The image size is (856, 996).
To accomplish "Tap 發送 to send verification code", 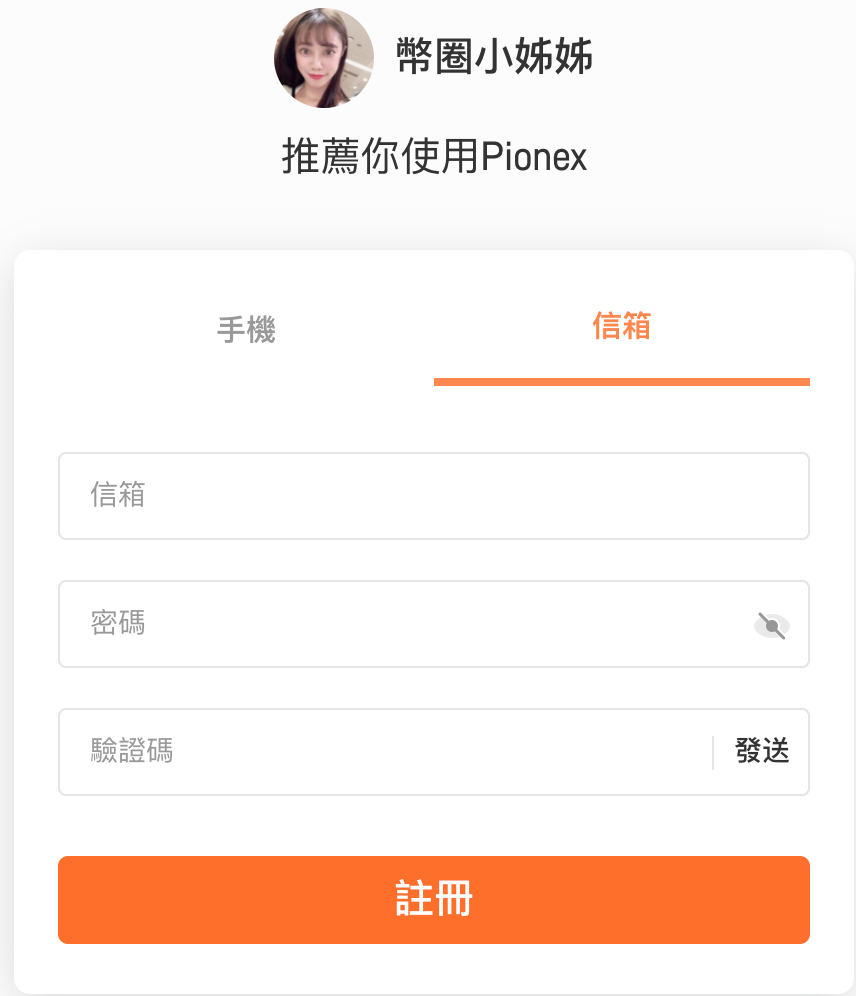I will pos(762,752).
